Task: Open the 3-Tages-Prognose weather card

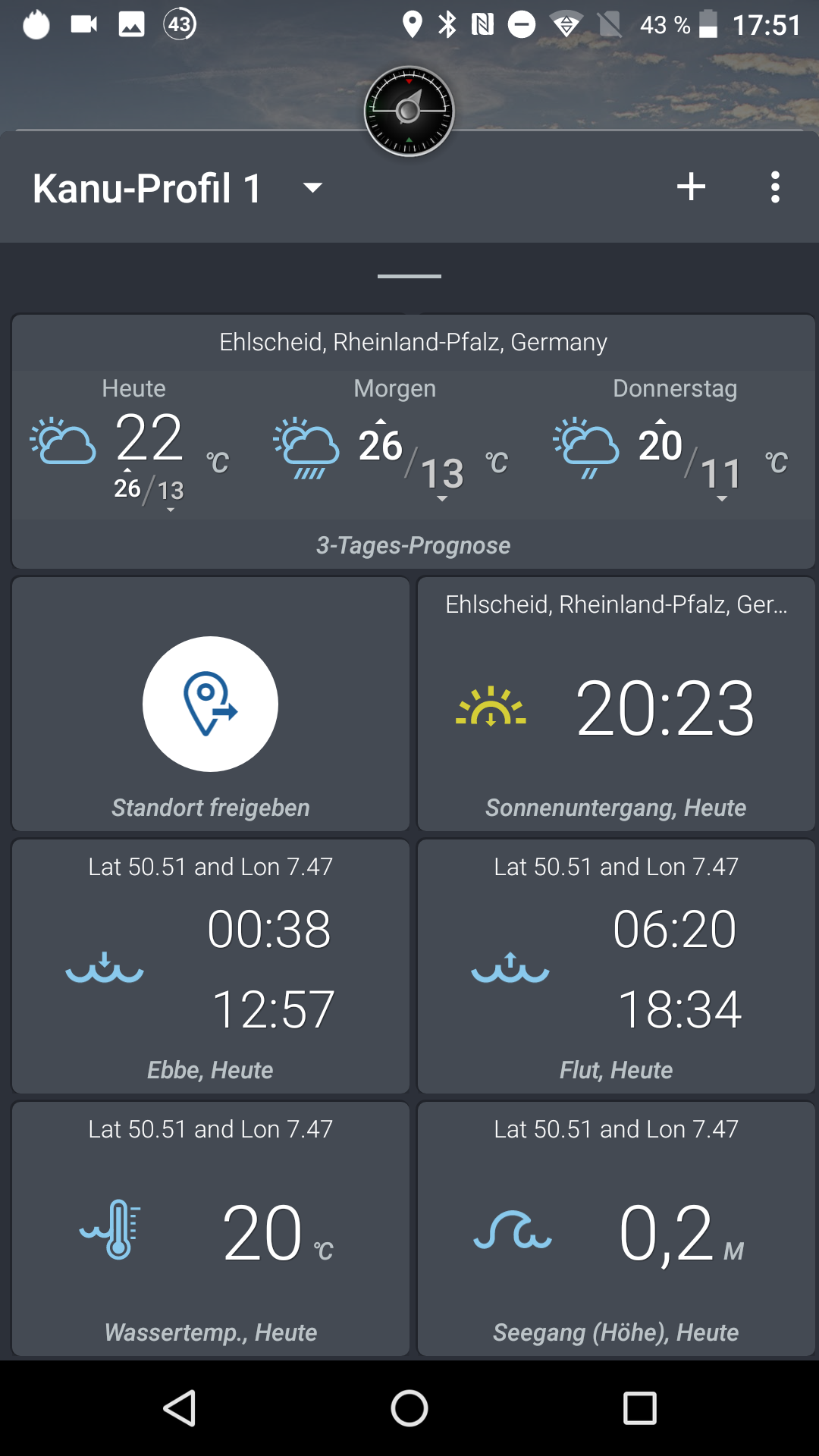Action: (x=413, y=441)
